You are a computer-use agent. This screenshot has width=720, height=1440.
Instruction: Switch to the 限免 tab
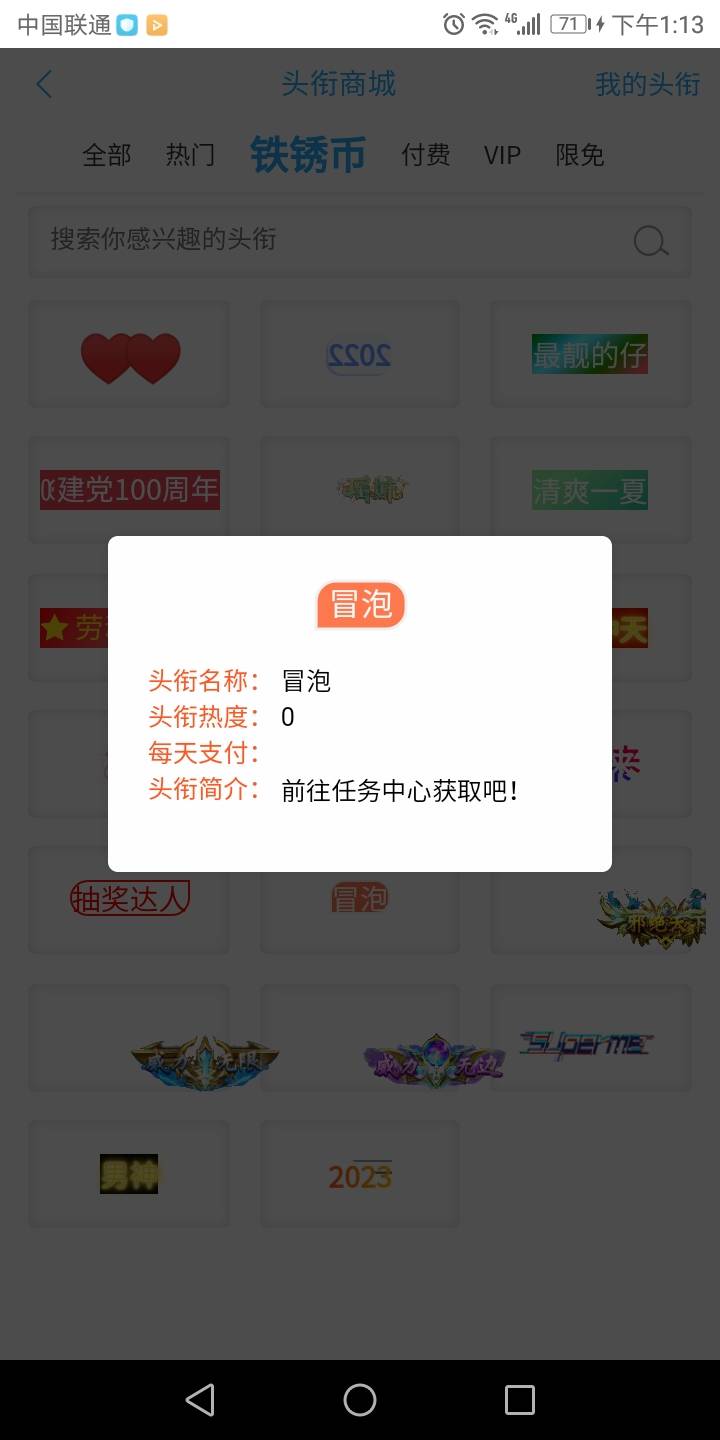point(580,155)
